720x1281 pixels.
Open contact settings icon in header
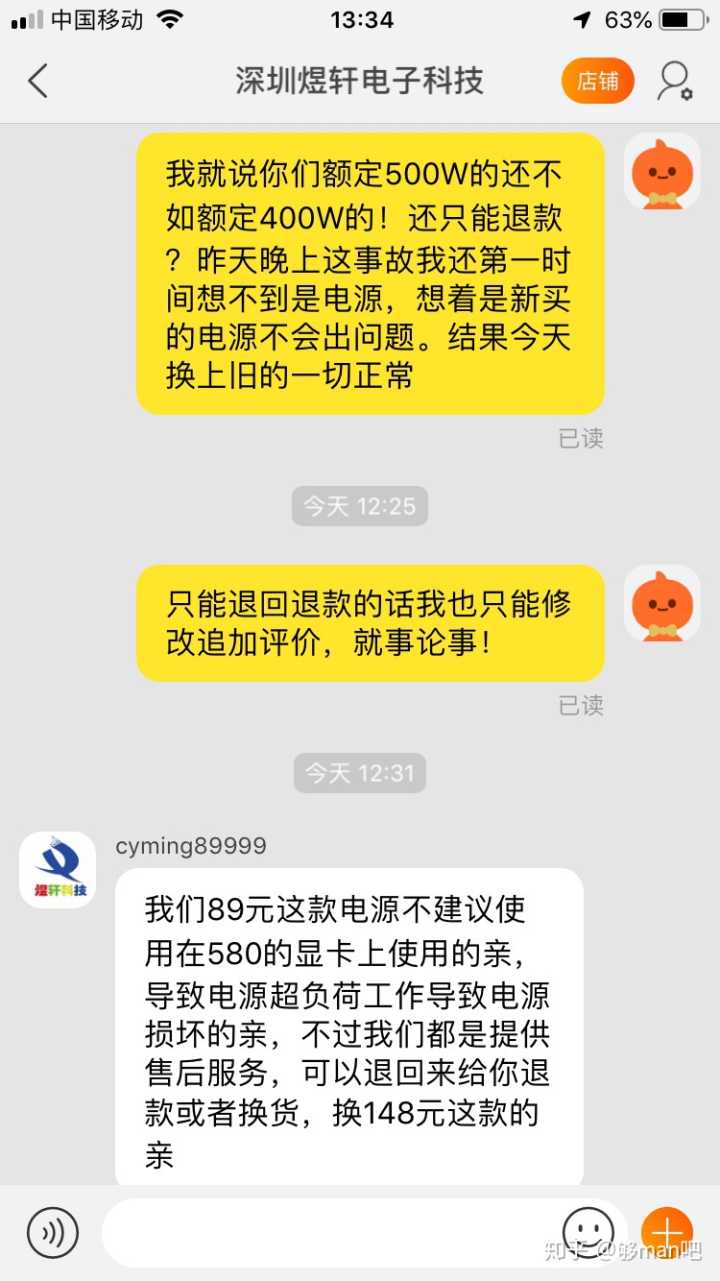click(x=674, y=81)
